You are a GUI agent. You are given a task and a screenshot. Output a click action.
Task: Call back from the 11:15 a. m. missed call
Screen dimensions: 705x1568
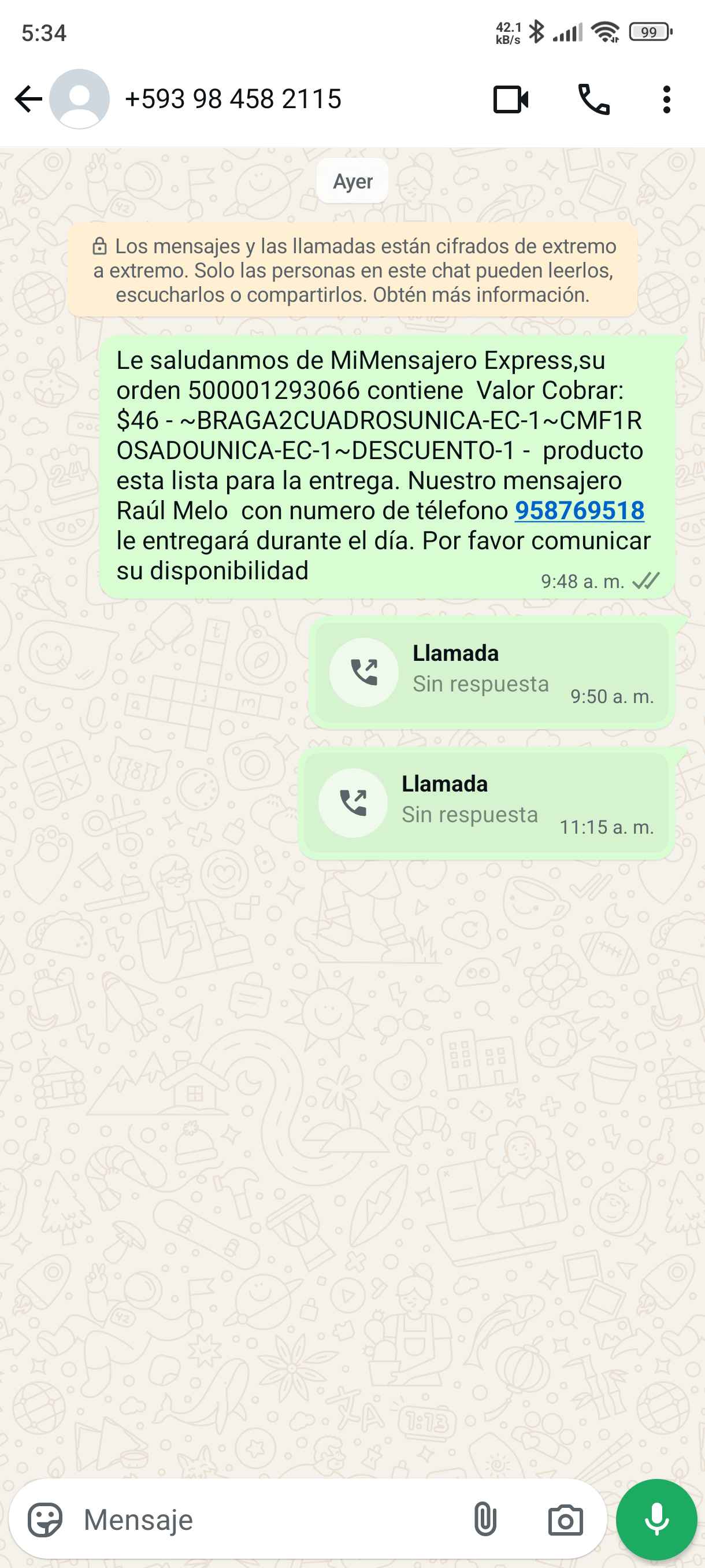point(353,803)
